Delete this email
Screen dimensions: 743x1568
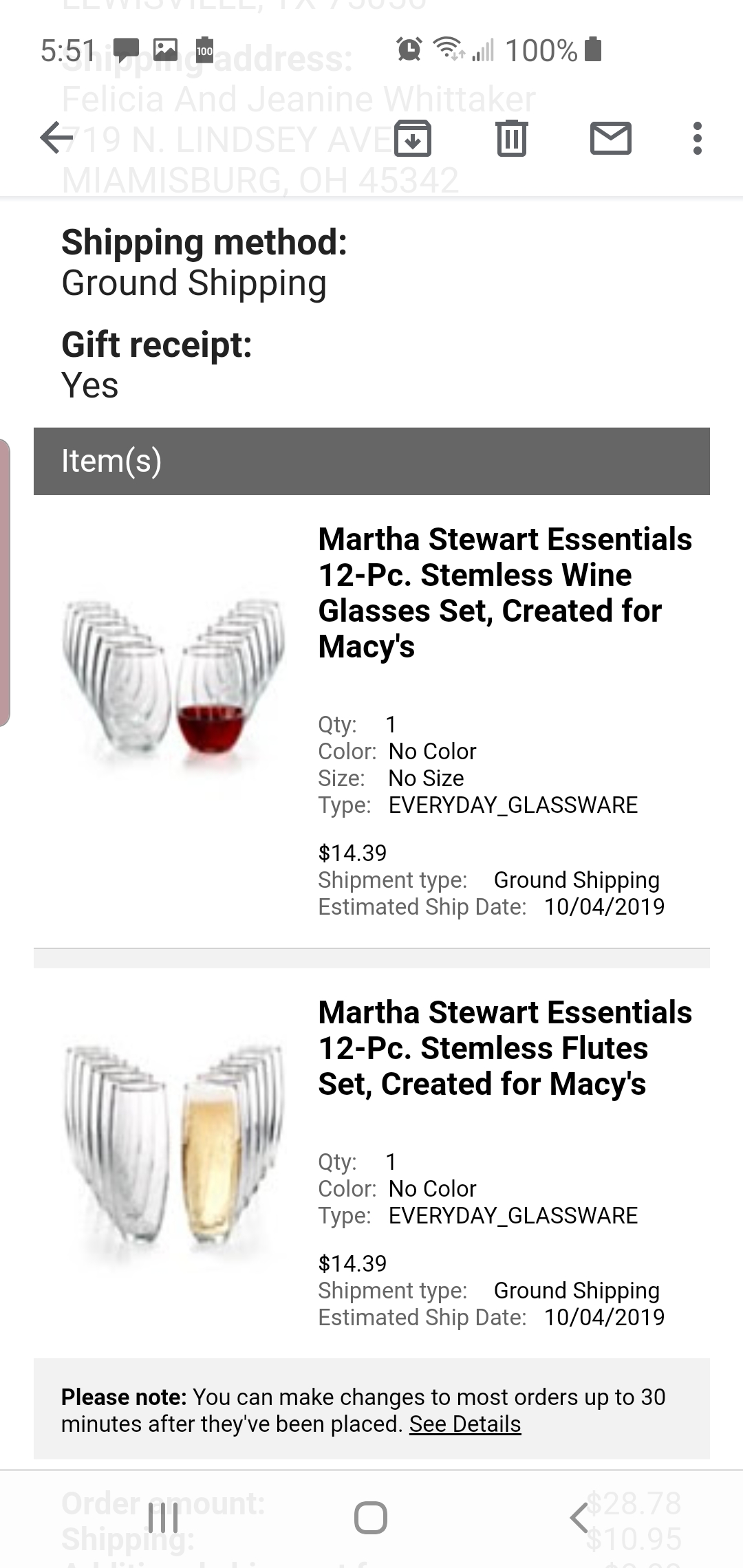tap(511, 138)
